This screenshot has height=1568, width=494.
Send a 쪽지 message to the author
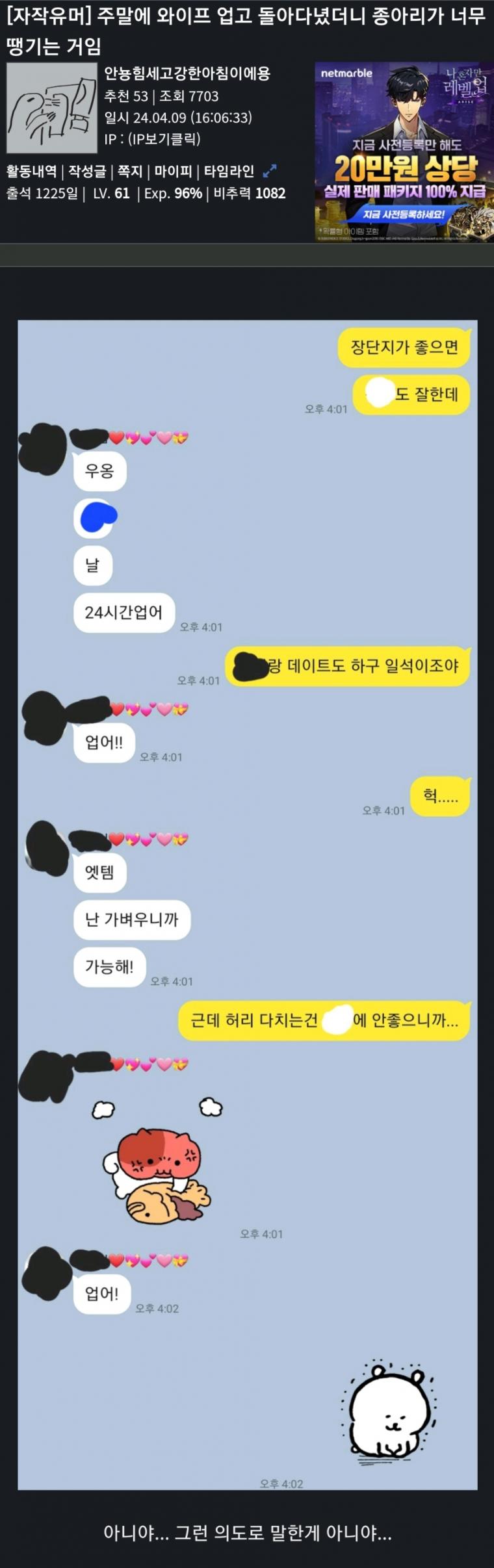click(x=129, y=172)
